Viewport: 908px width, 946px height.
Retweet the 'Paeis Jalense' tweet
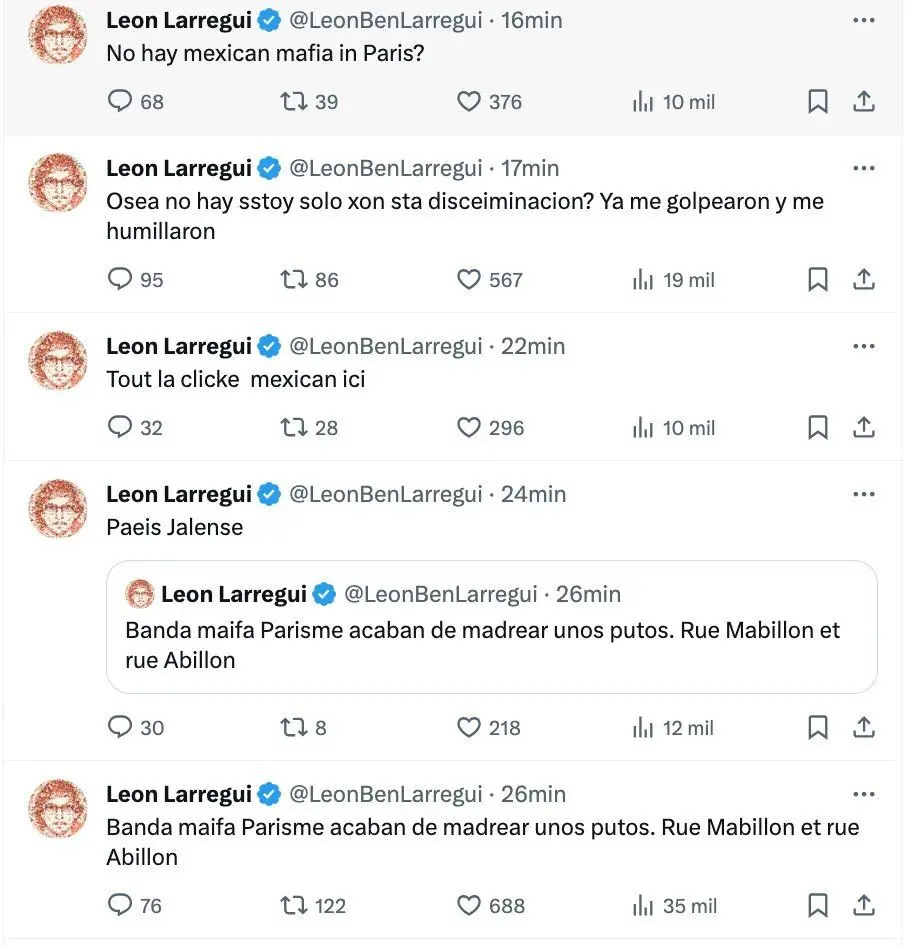(x=293, y=728)
